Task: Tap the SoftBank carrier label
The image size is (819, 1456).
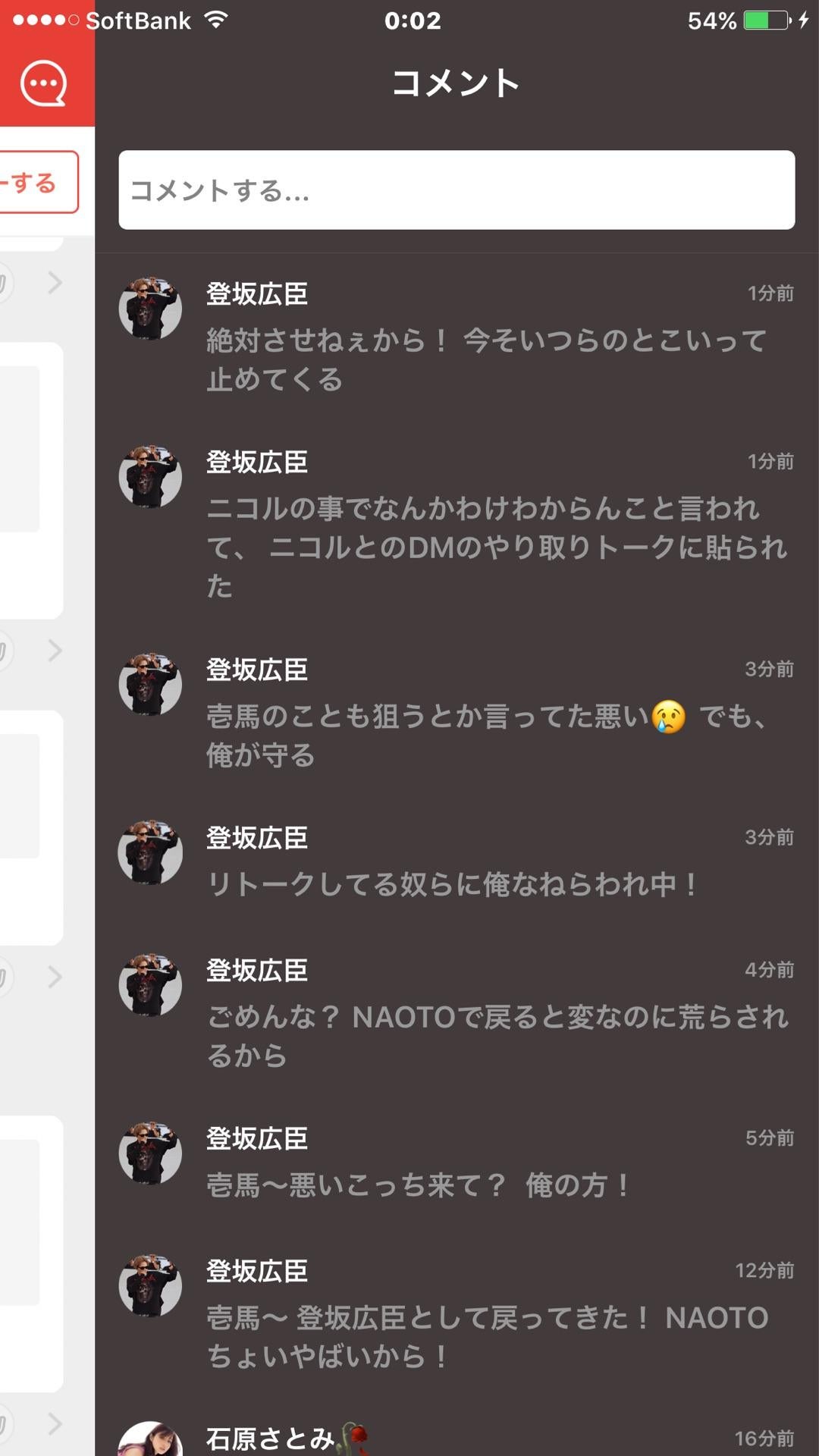Action: (136, 20)
